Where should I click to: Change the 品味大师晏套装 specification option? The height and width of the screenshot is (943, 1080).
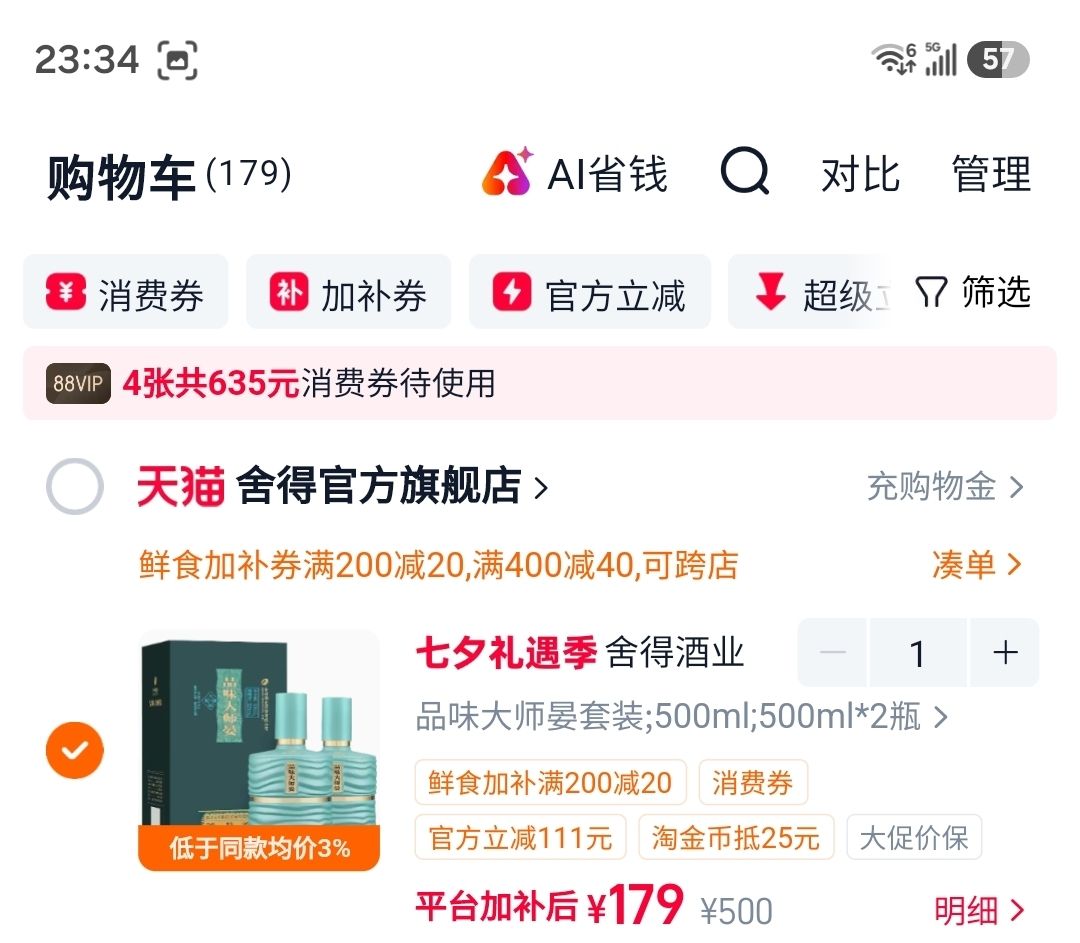(682, 716)
